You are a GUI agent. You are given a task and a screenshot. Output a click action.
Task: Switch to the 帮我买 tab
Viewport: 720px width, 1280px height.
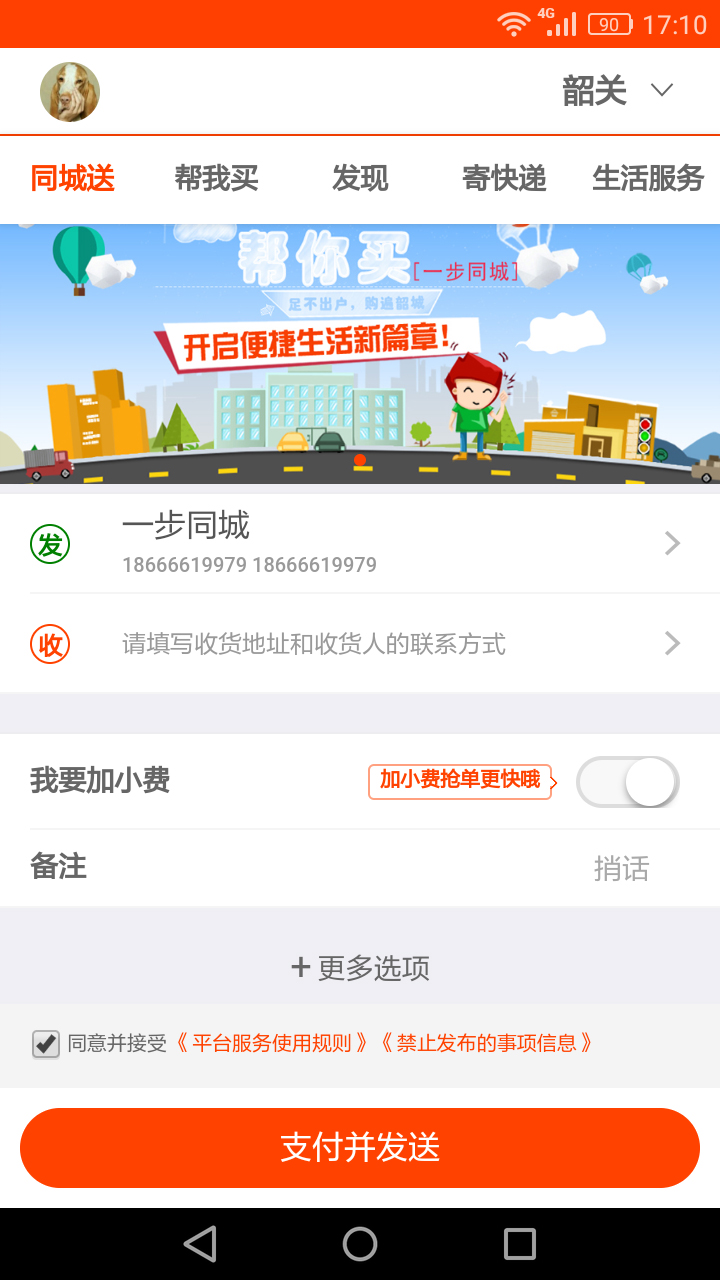(216, 178)
